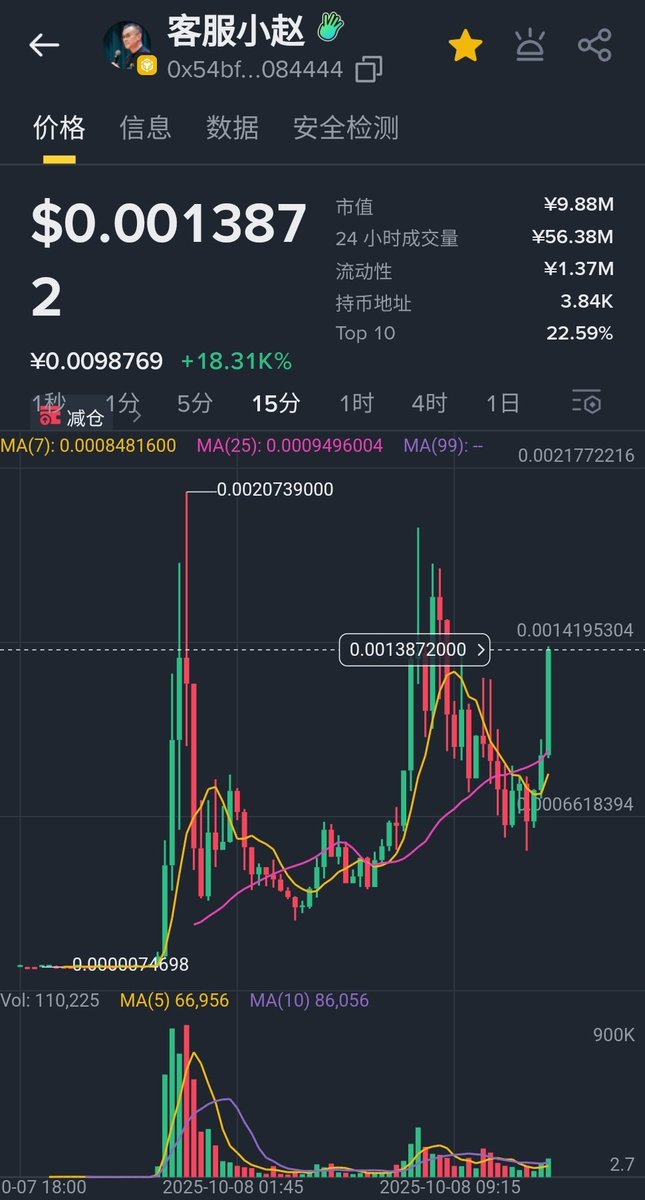Open the 安全检测 tab
Viewport: 645px width, 1200px height.
tap(345, 128)
